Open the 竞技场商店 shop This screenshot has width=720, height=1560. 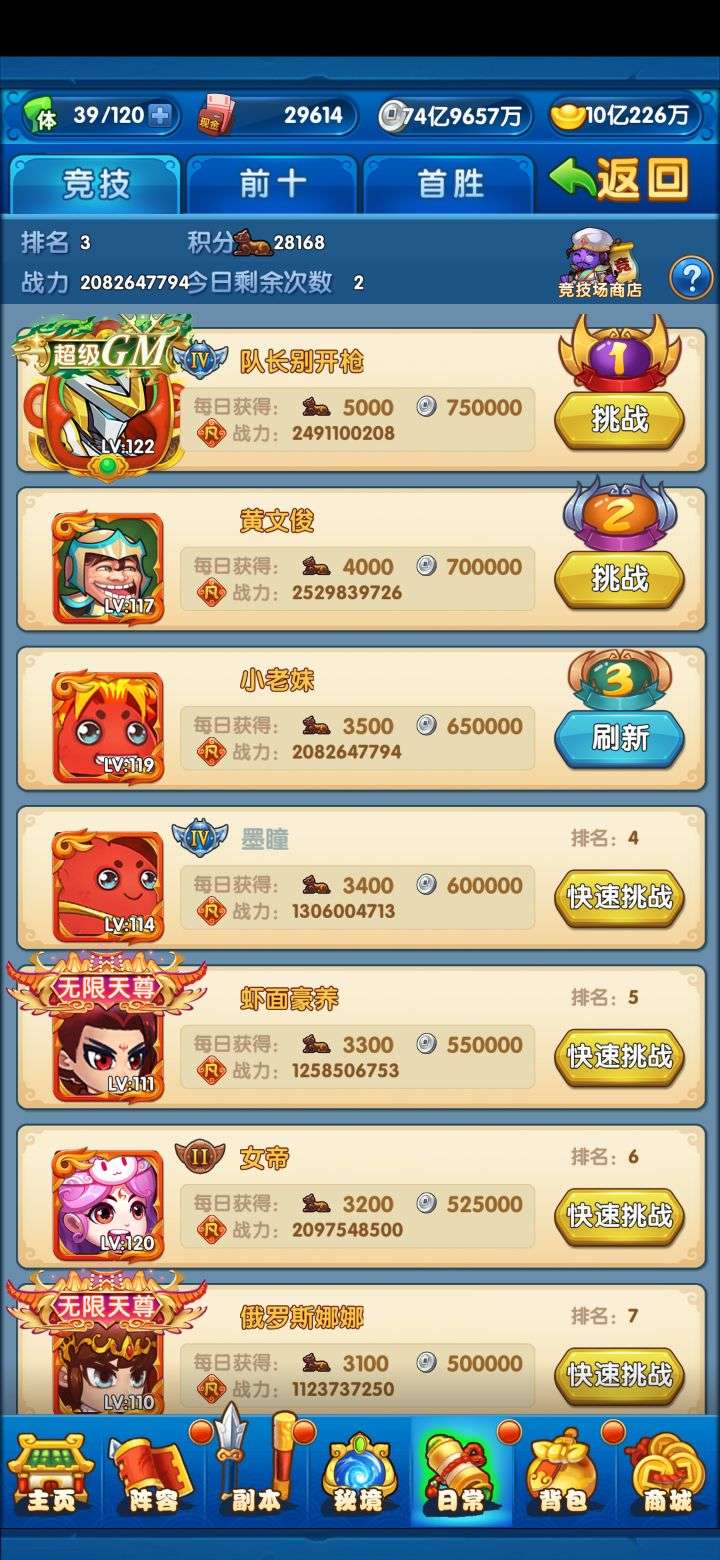[600, 265]
